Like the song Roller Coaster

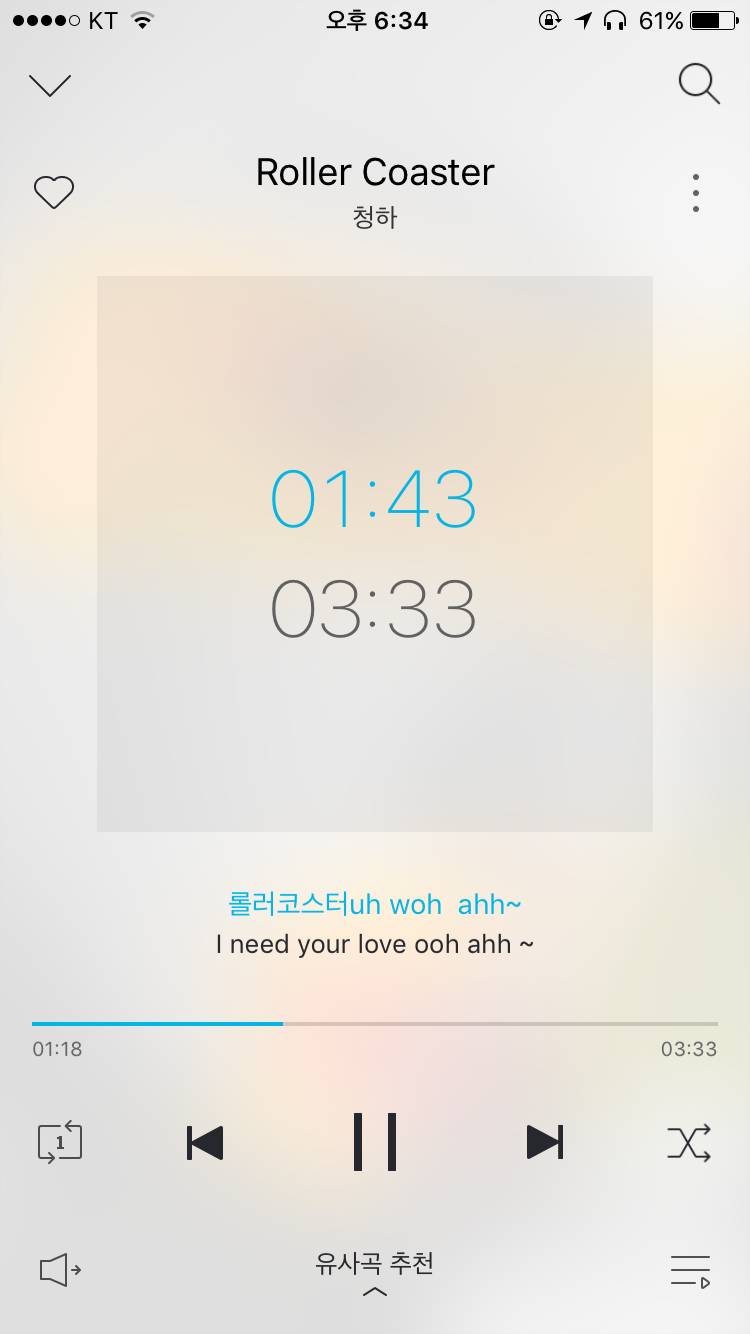coord(54,192)
